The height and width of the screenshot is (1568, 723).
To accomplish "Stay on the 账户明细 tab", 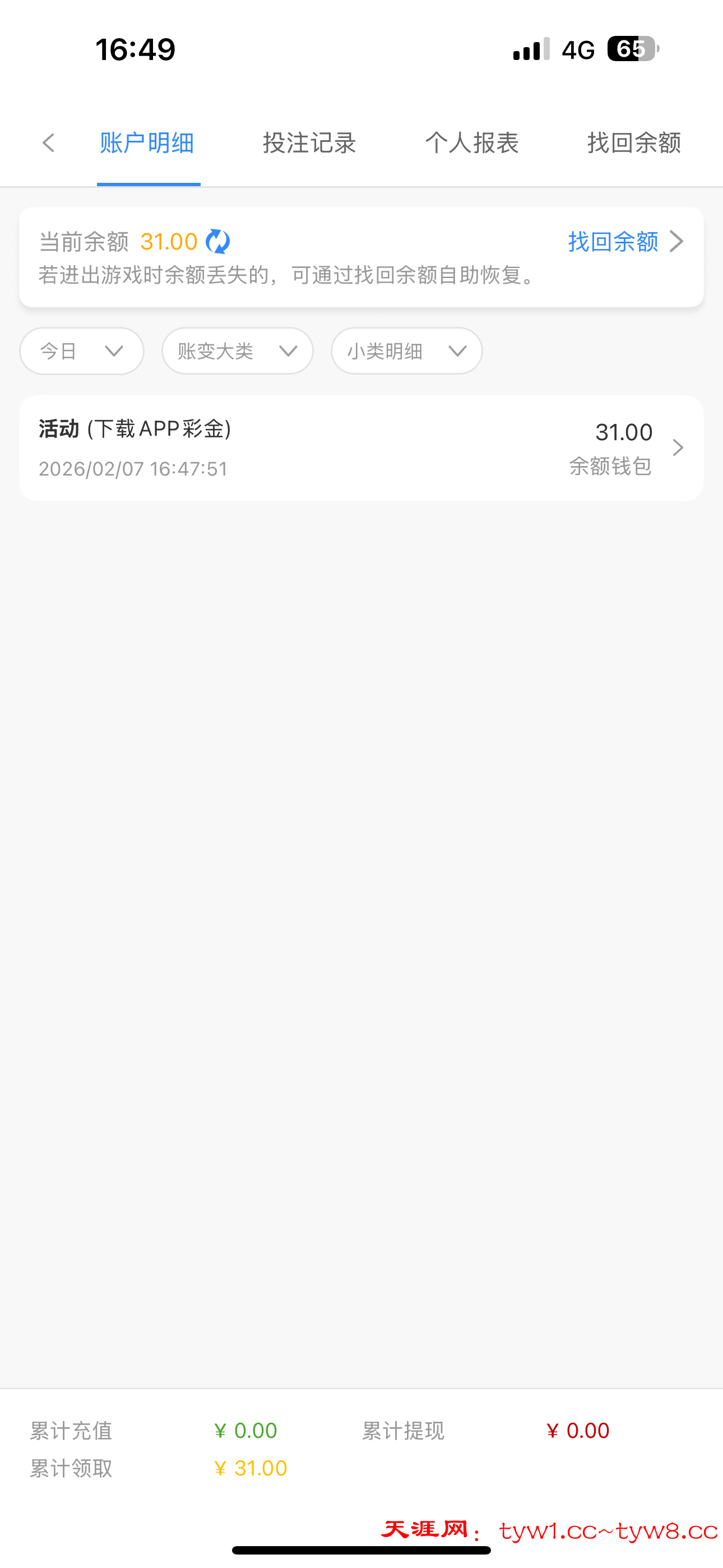I will (x=147, y=144).
